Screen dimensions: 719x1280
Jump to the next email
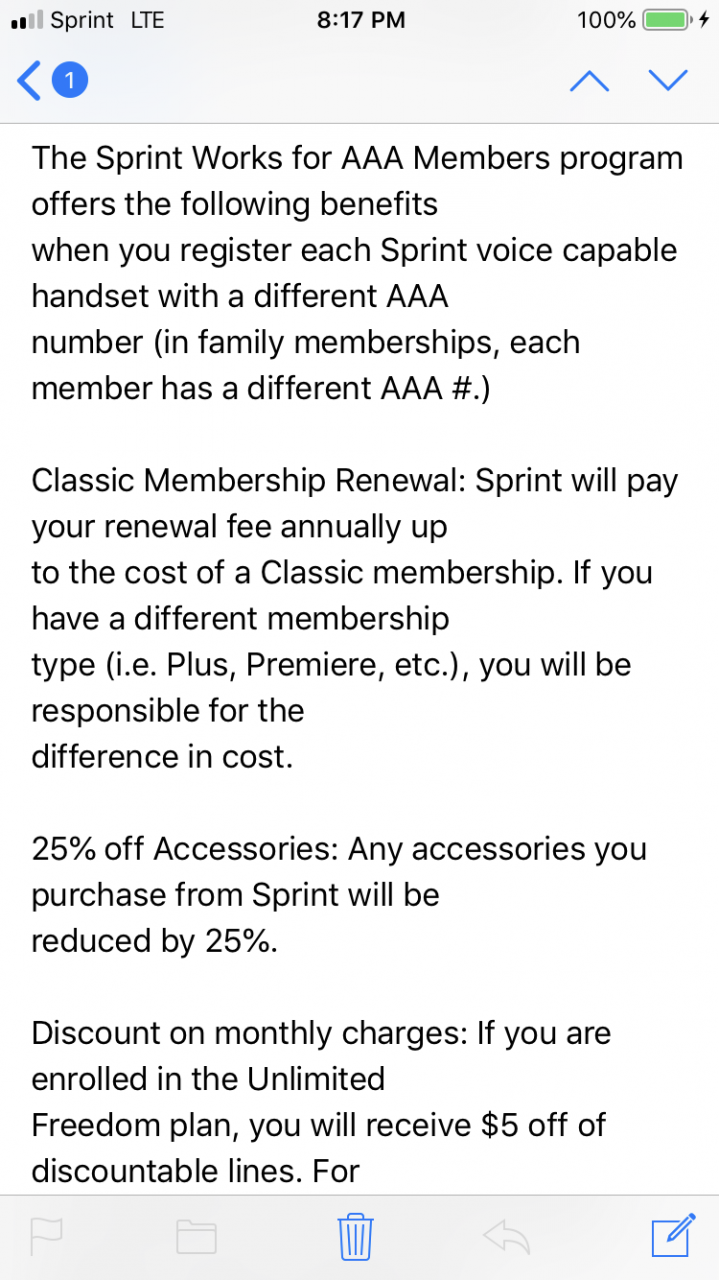(x=668, y=81)
